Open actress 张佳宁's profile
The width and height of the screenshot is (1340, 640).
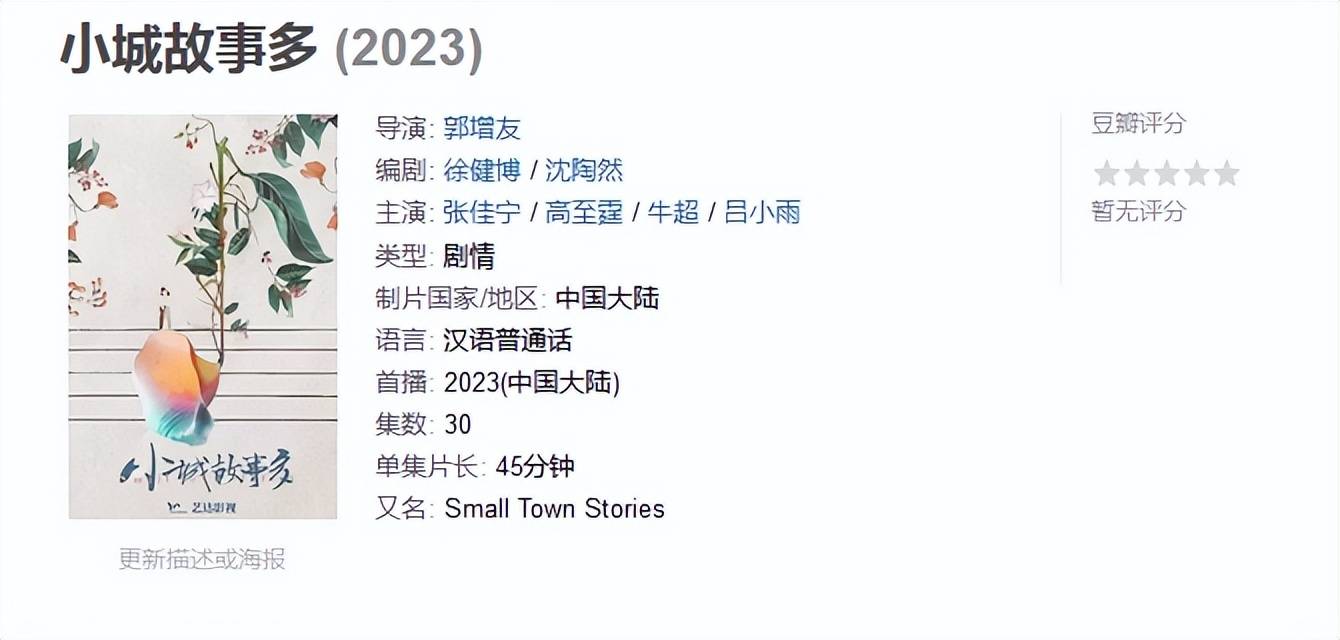click(x=482, y=212)
